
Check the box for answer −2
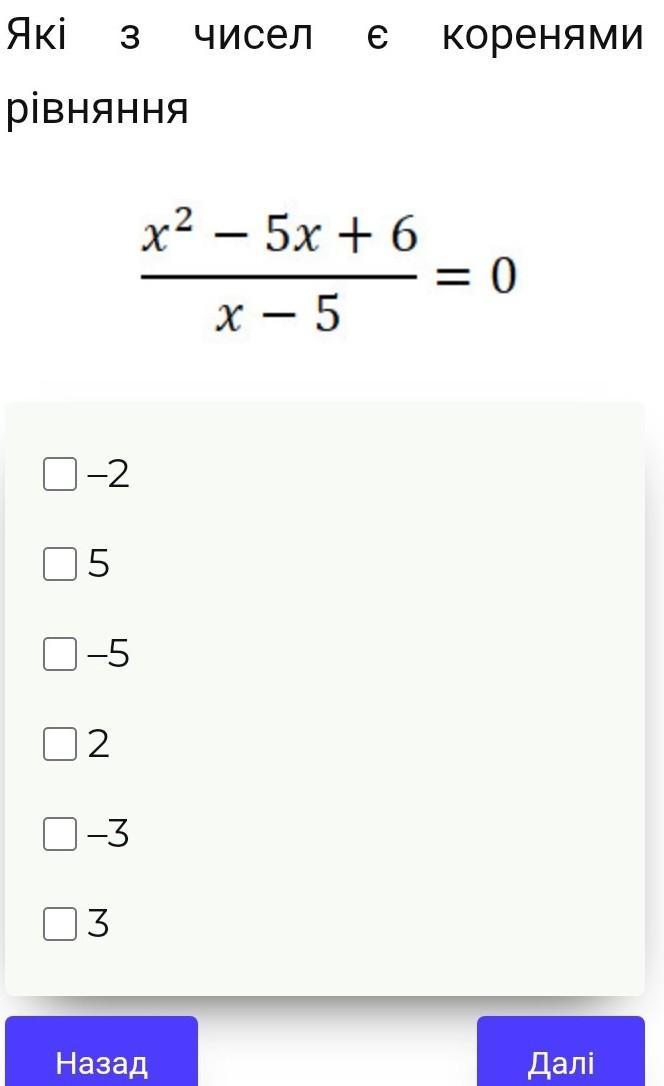click(60, 474)
